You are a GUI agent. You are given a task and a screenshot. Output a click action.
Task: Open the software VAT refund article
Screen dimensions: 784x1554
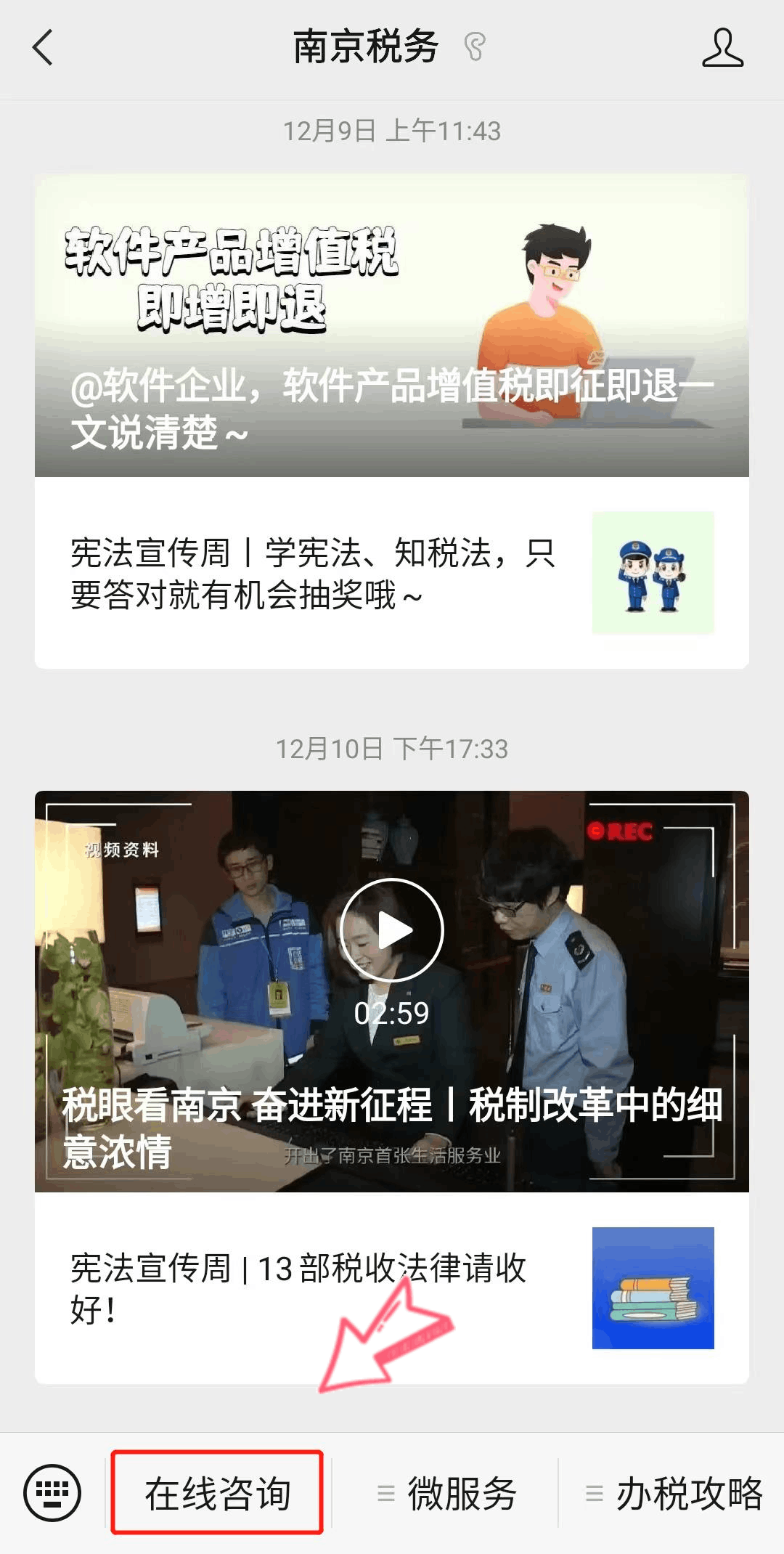click(x=392, y=325)
